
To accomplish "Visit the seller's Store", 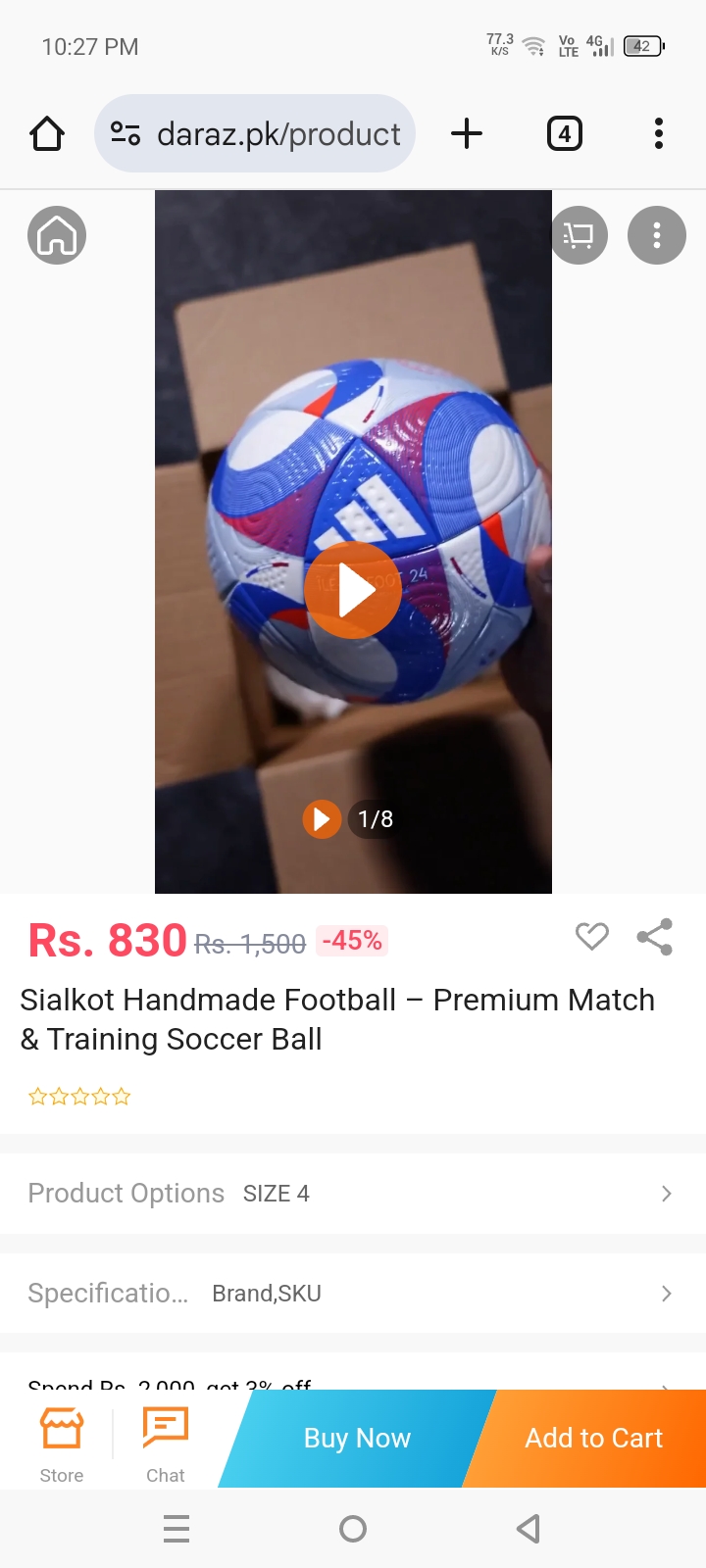I will [62, 1445].
